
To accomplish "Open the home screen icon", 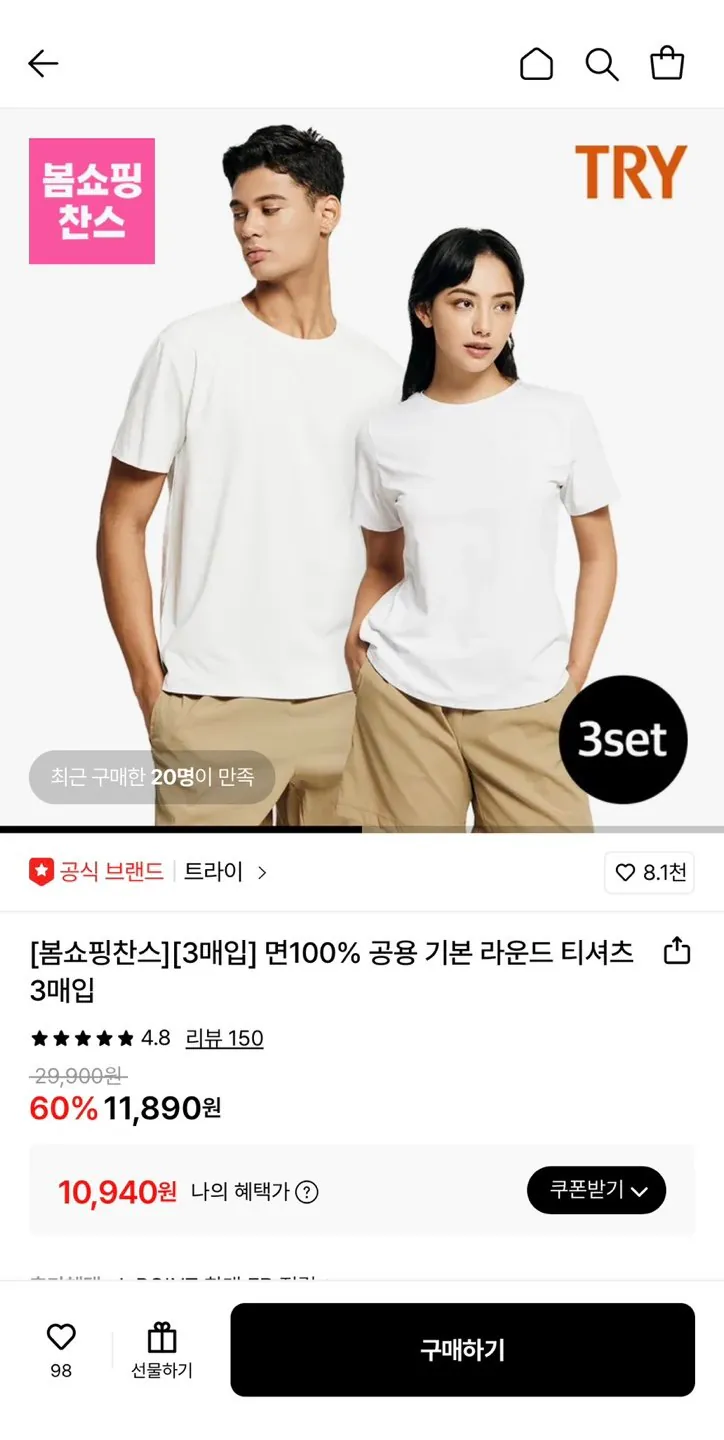I will 537,63.
